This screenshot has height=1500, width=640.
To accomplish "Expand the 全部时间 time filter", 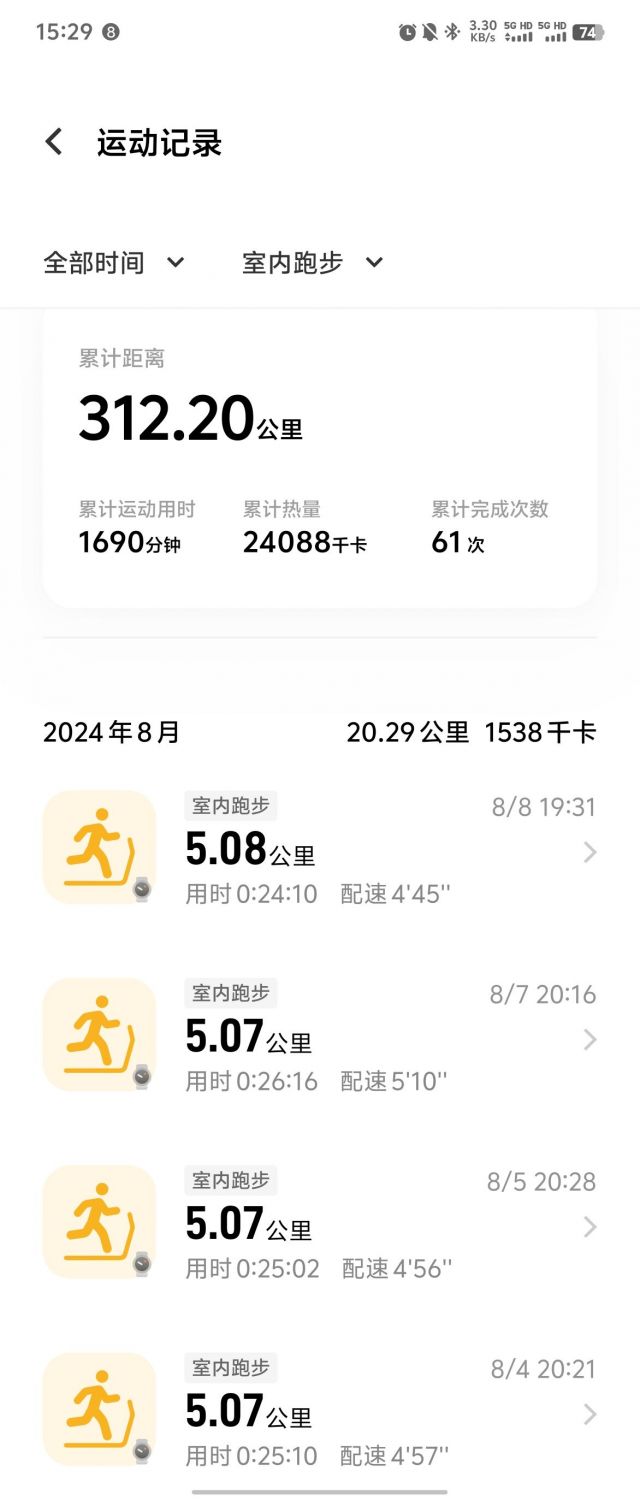I will pyautogui.click(x=113, y=263).
